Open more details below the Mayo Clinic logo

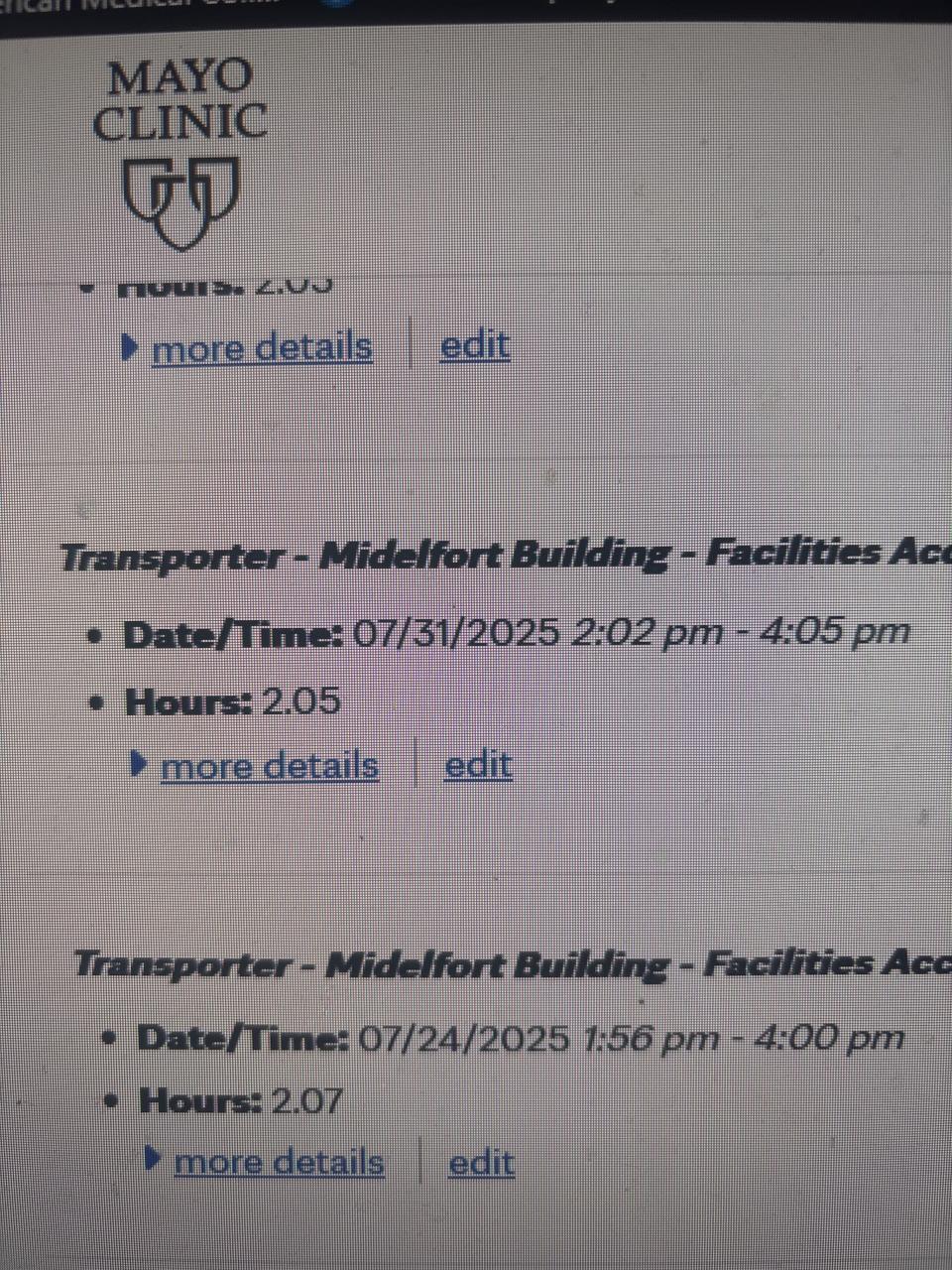tap(262, 348)
